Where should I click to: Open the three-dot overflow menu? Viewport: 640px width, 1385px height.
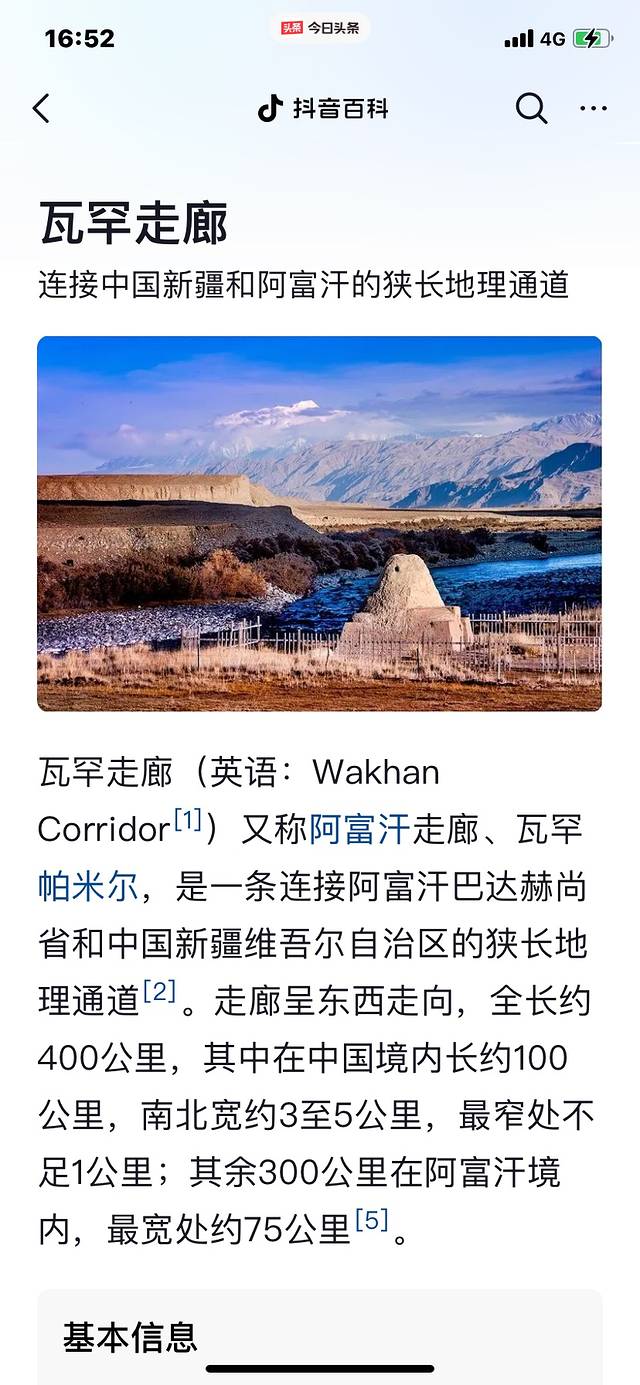(x=593, y=109)
